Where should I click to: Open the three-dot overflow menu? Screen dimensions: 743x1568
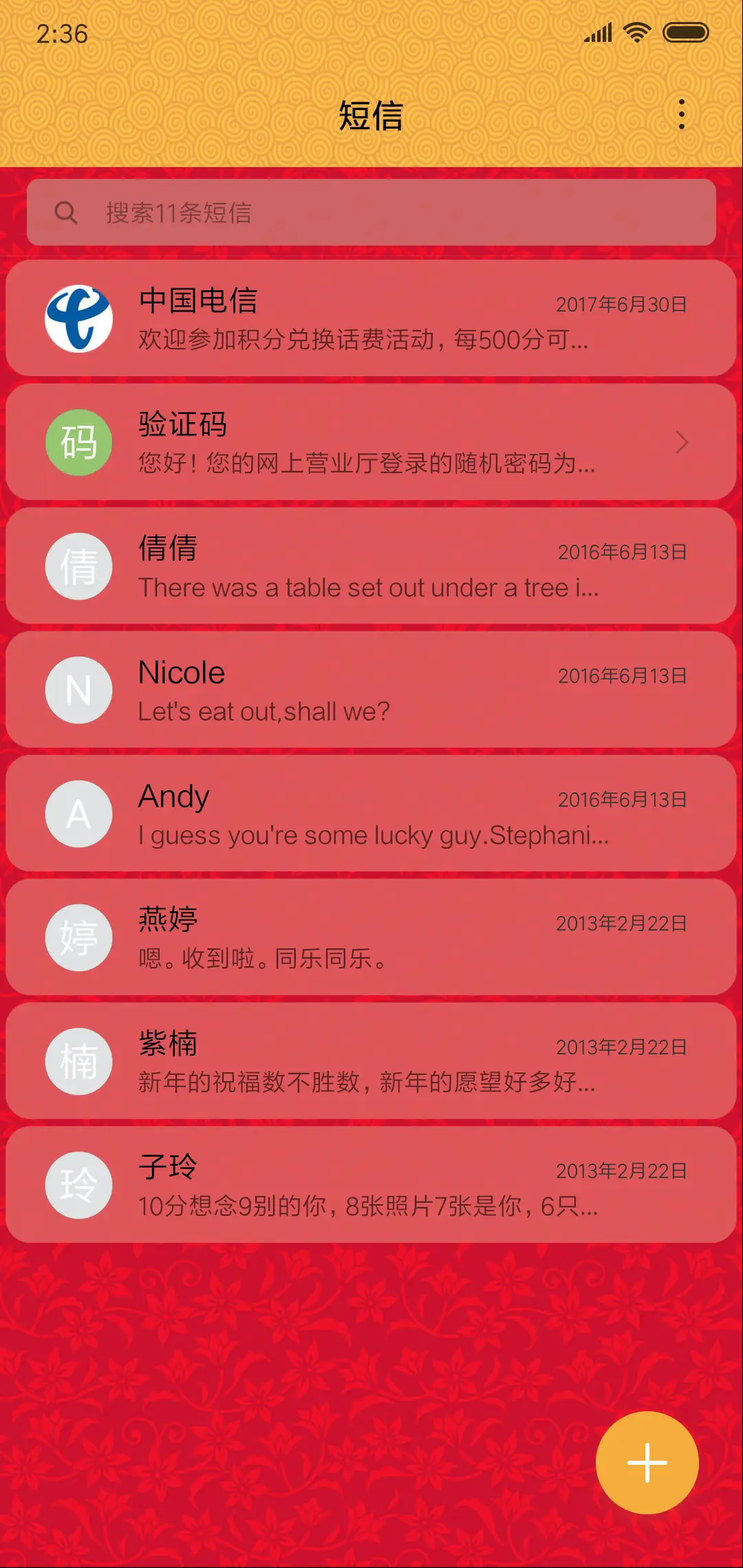pyautogui.click(x=681, y=114)
